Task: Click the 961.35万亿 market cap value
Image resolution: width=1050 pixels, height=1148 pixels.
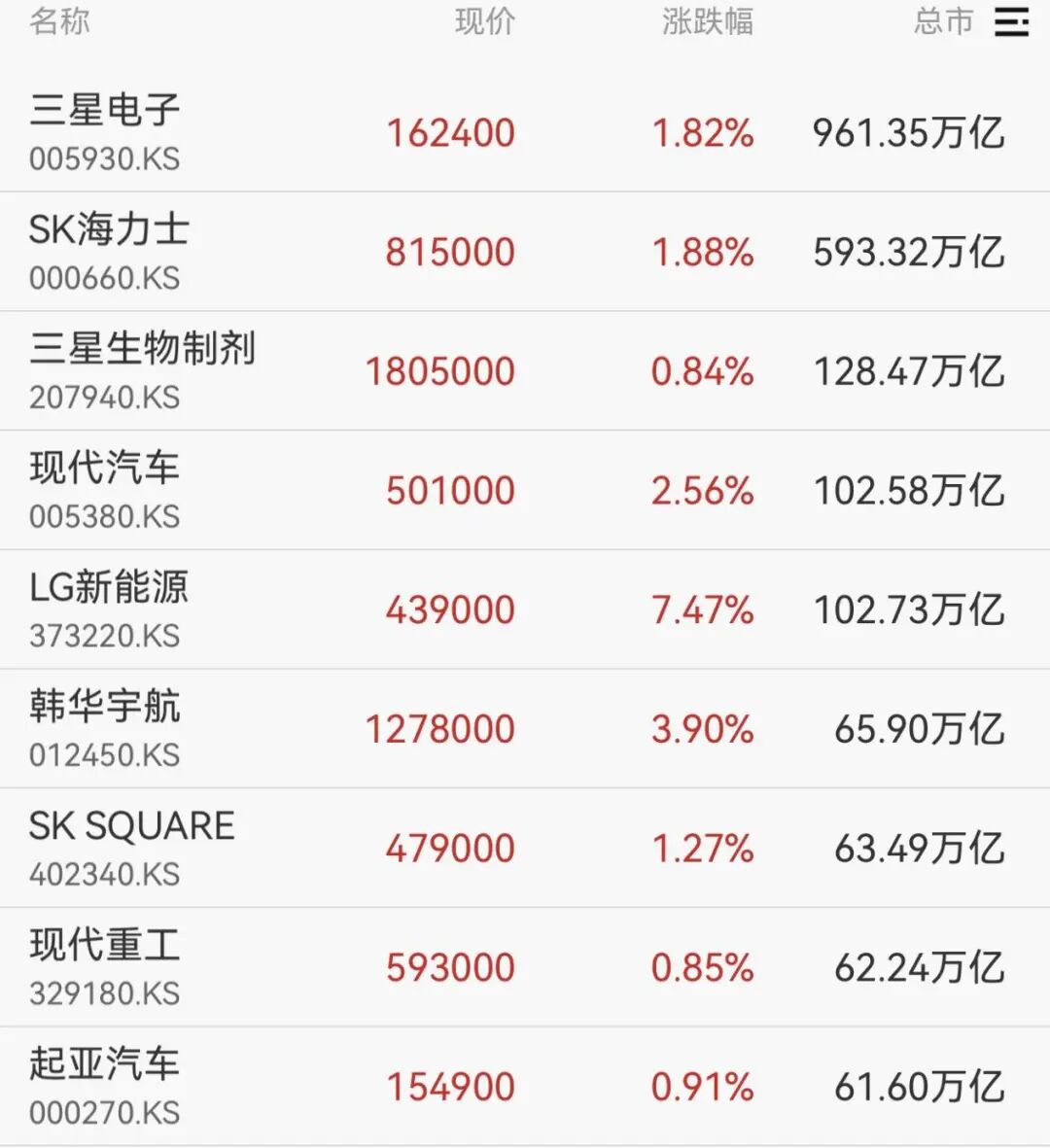Action: point(908,132)
